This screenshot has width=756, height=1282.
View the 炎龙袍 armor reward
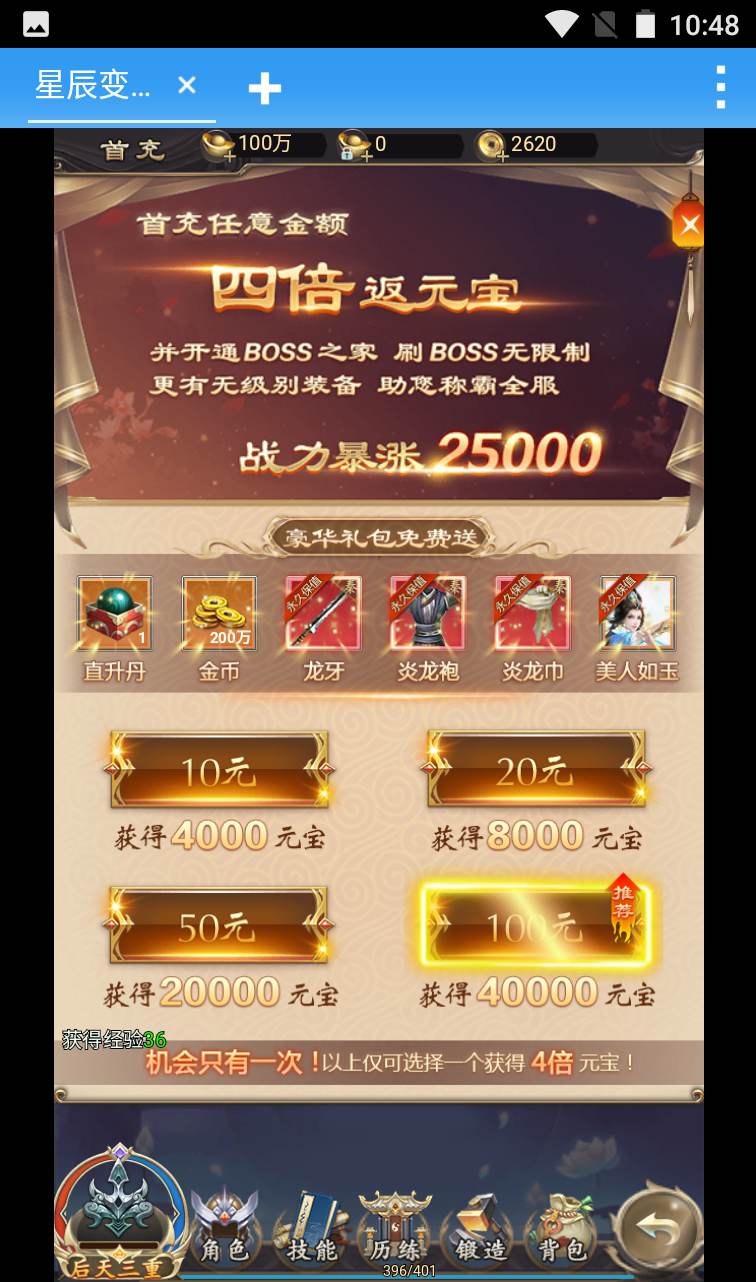[428, 614]
